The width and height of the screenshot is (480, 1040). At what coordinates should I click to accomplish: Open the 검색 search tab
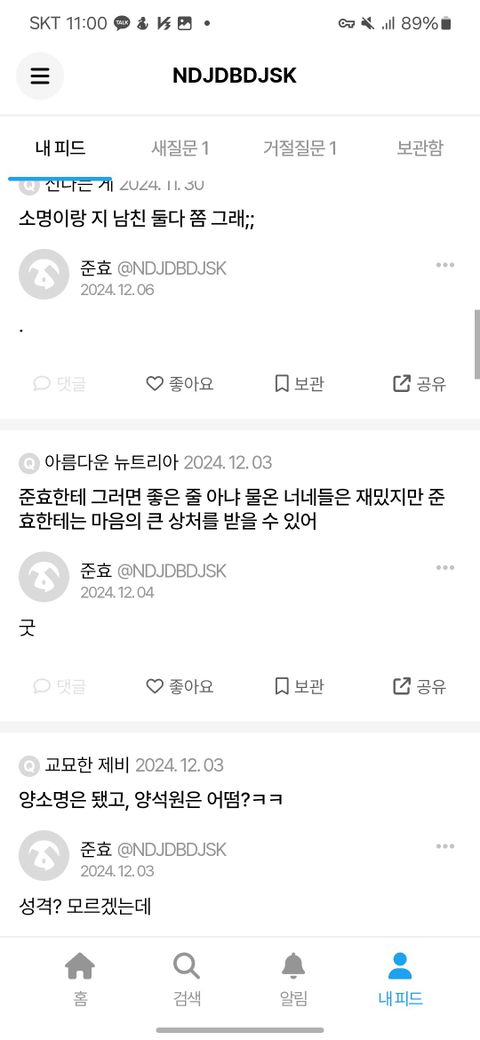(x=186, y=979)
